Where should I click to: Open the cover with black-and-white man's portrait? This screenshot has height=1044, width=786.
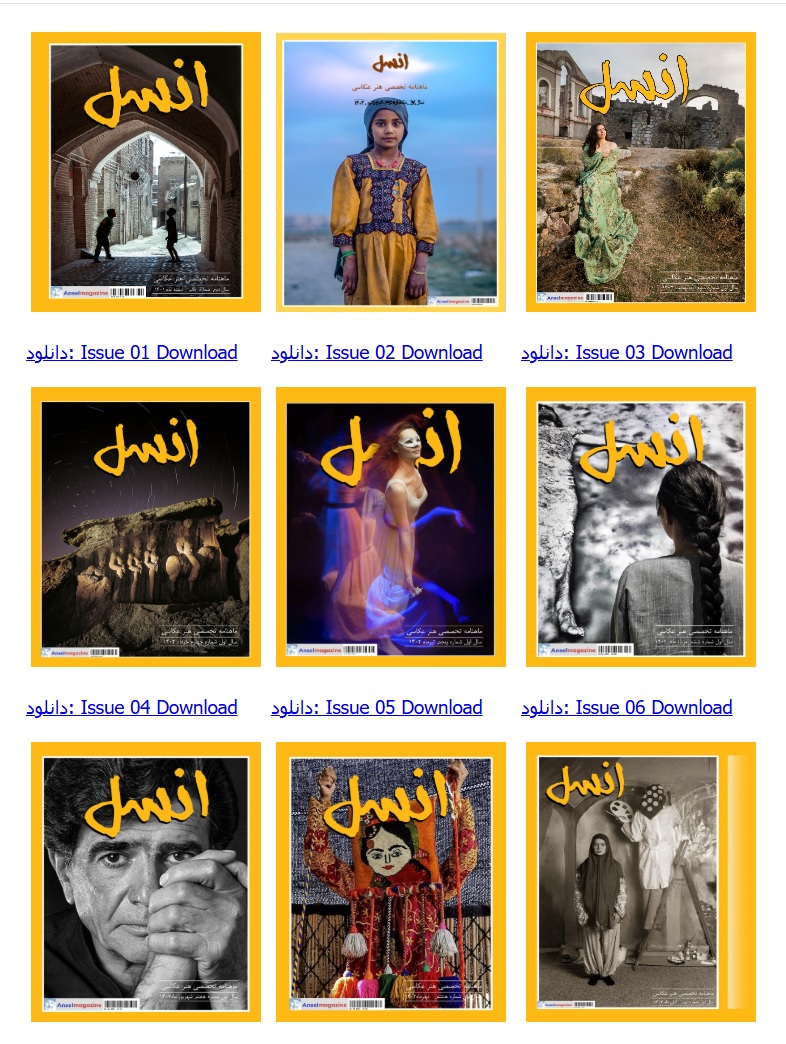pos(146,882)
